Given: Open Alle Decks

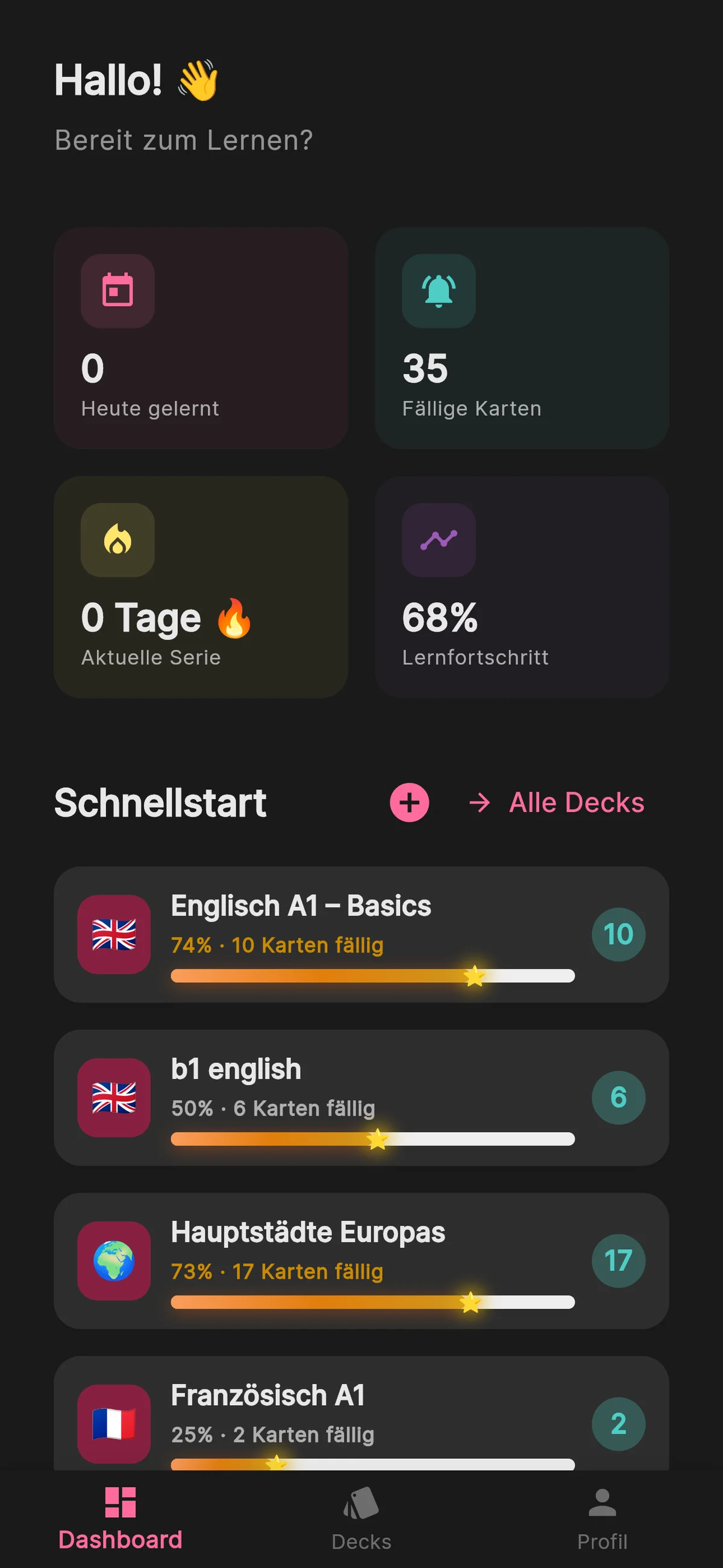Looking at the screenshot, I should (x=576, y=802).
